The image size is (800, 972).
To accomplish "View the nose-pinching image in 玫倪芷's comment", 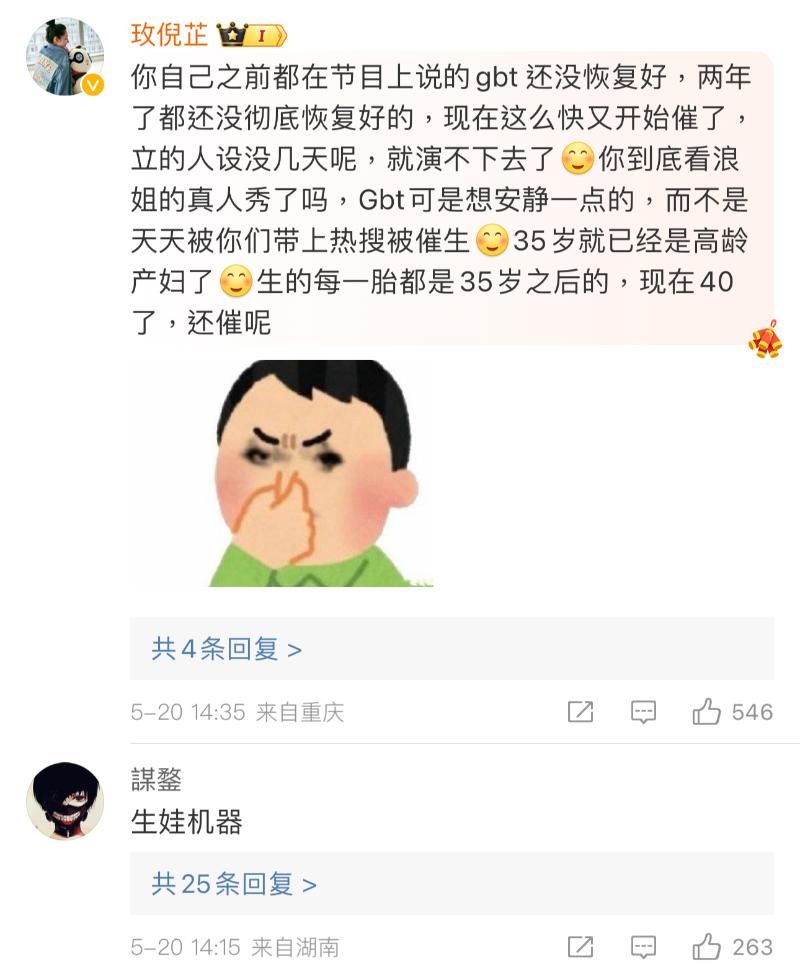I will tap(314, 473).
